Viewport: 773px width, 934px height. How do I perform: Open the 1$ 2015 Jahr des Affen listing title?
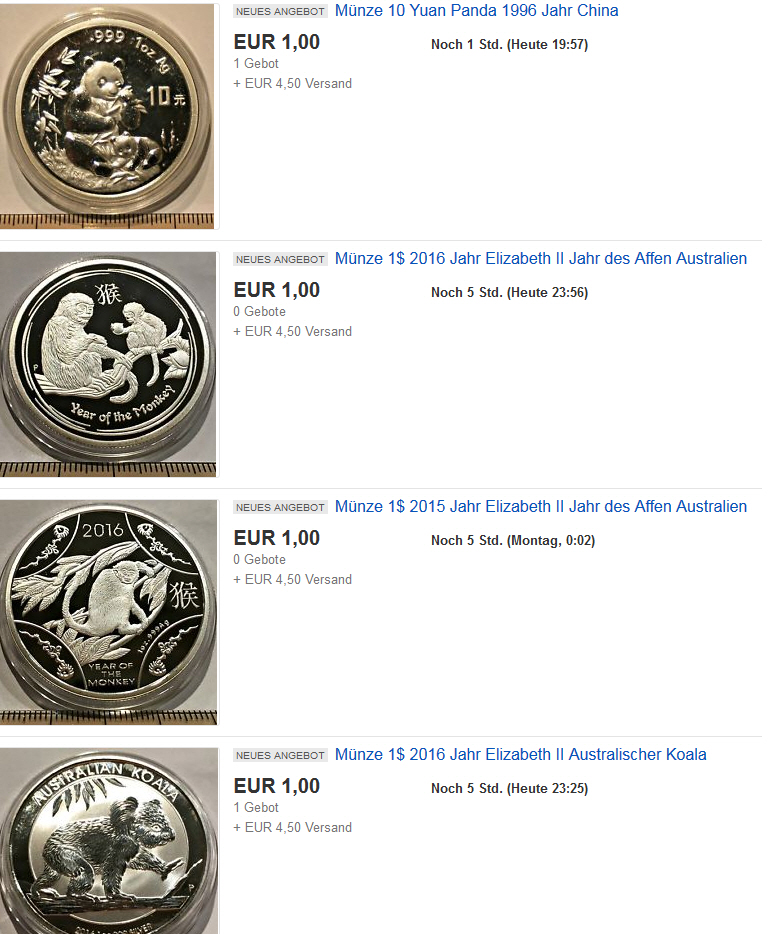coord(540,507)
